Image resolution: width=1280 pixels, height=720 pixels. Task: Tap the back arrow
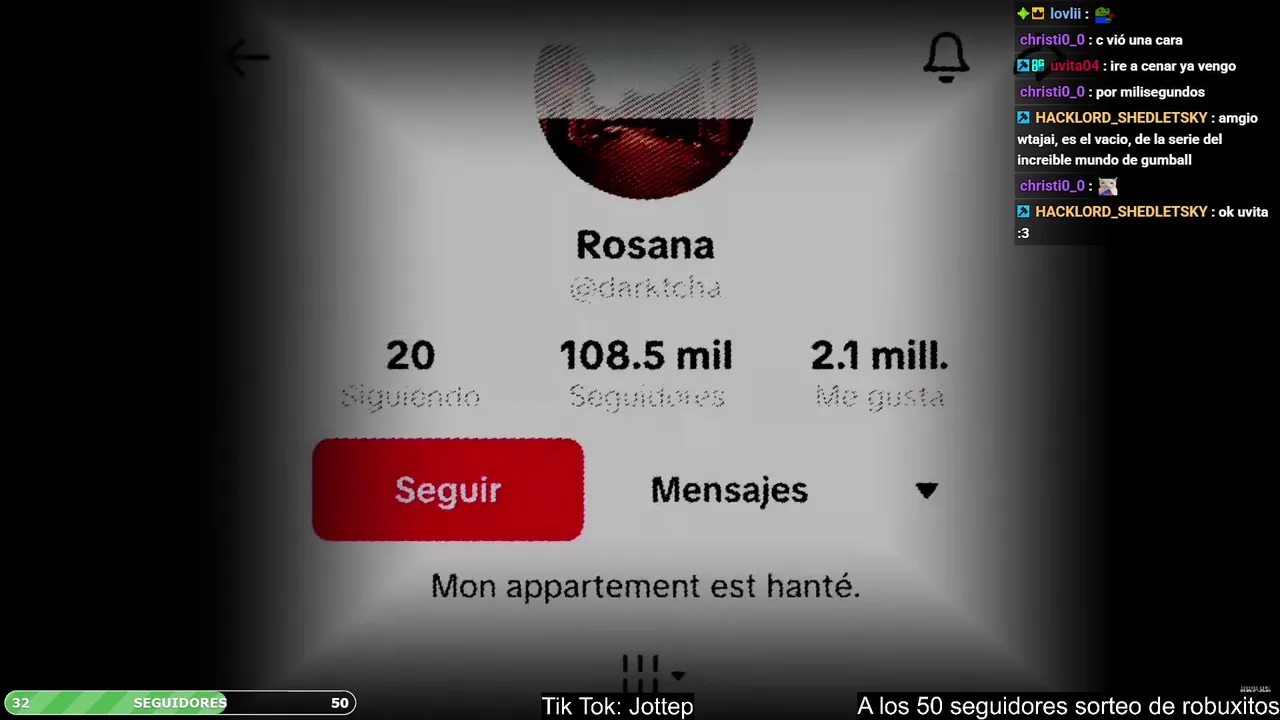pos(247,57)
